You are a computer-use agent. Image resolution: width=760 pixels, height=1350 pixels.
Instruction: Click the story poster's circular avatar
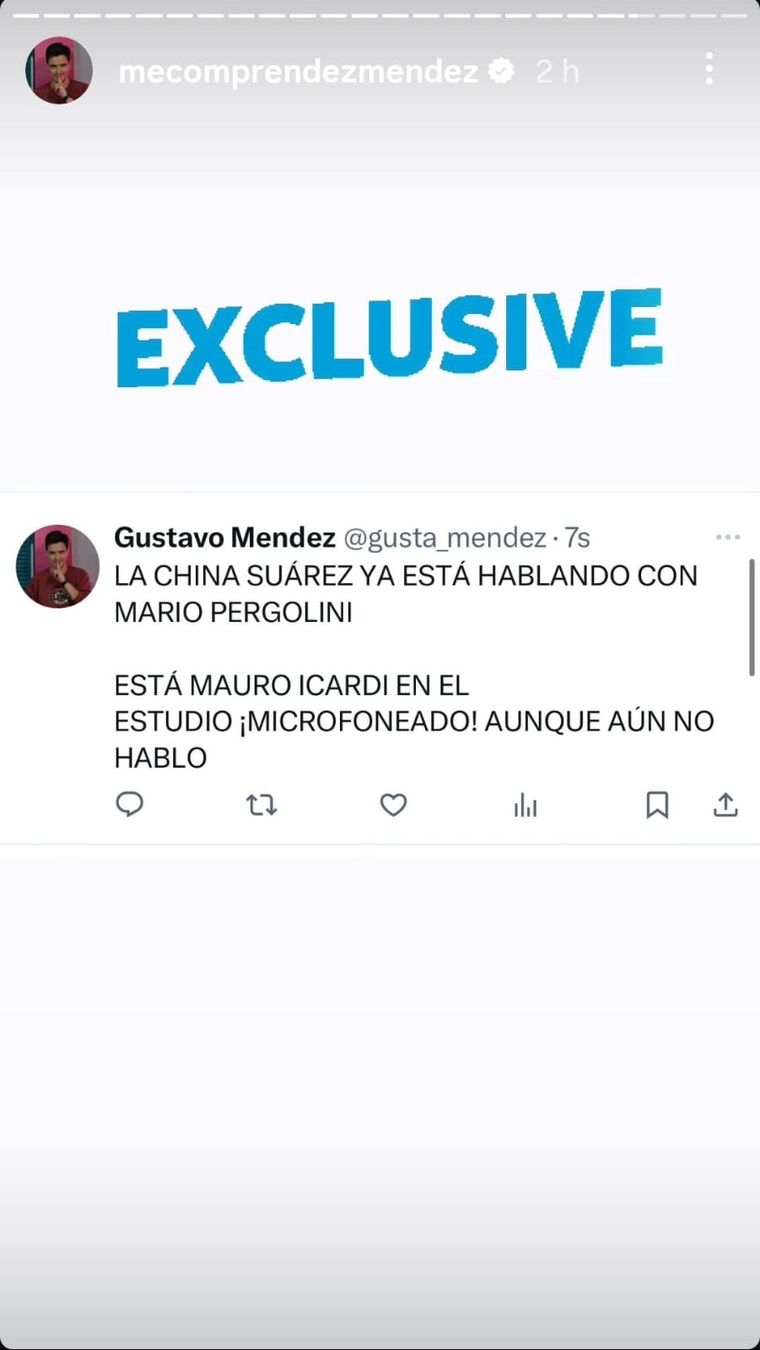(57, 70)
